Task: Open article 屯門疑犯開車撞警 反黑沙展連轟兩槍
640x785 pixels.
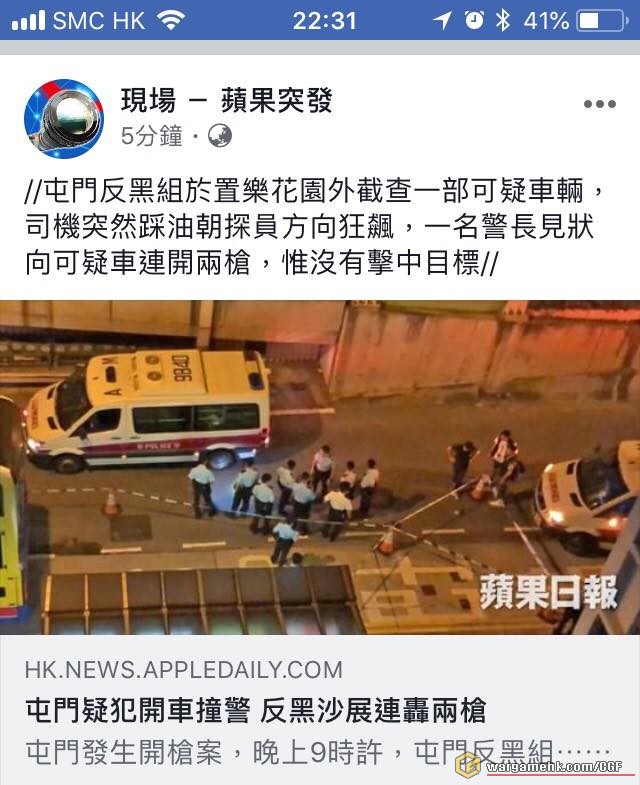Action: [x=256, y=711]
